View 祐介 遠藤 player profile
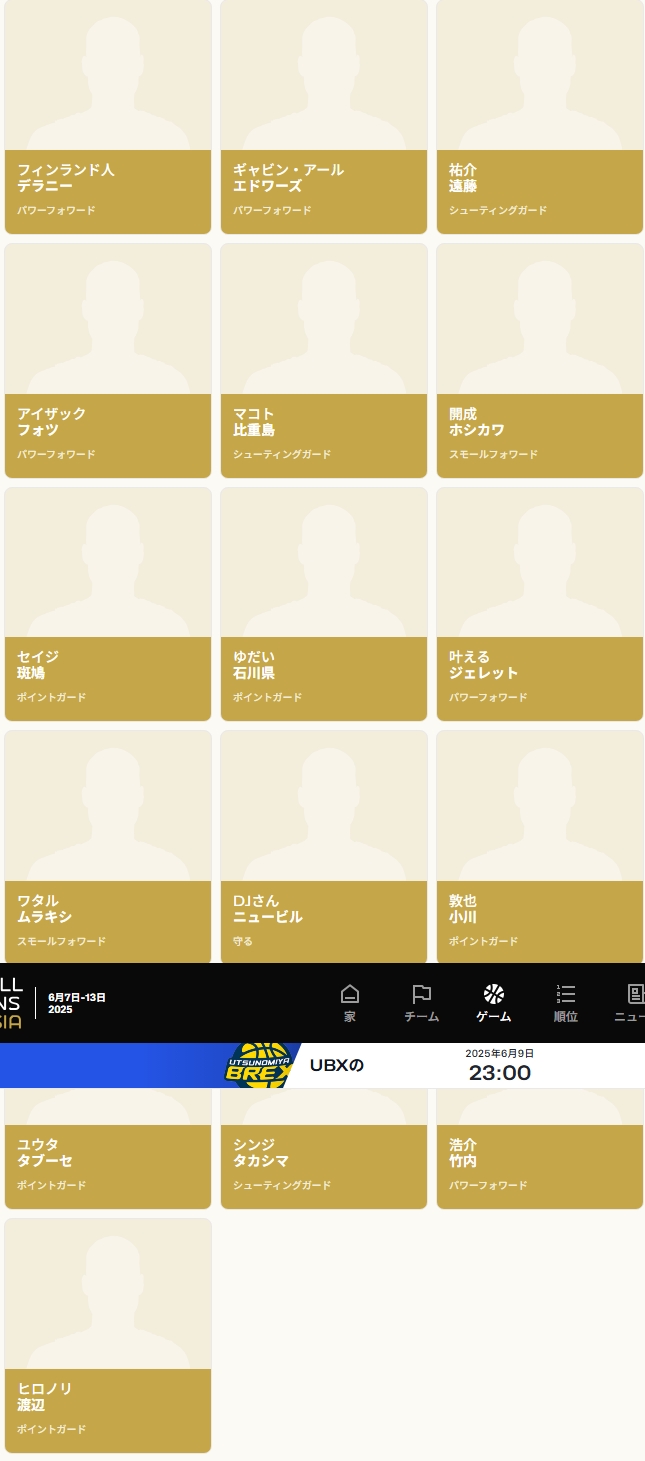645x1461 pixels. tap(540, 117)
